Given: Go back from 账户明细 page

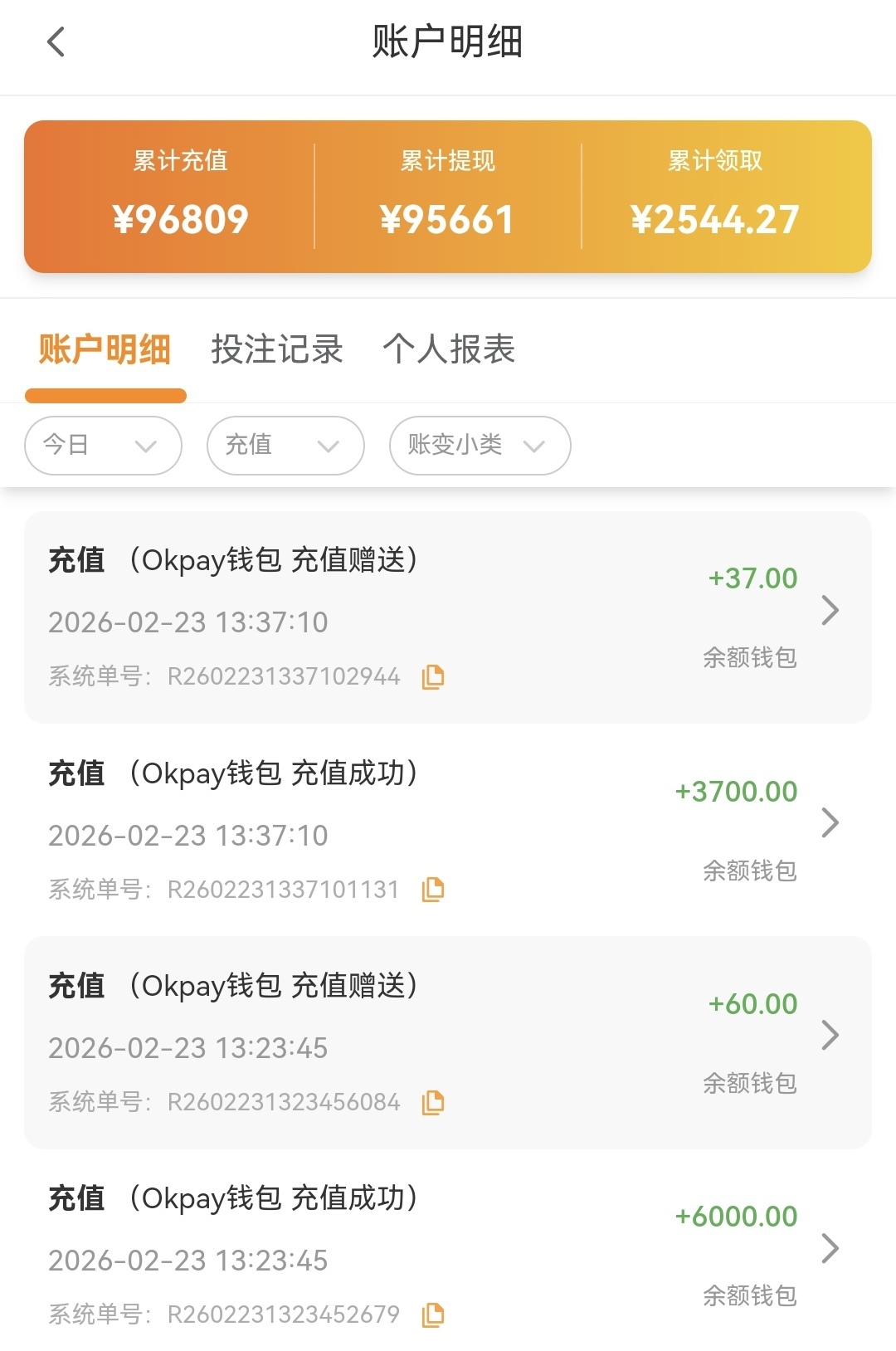Looking at the screenshot, I should click(x=56, y=41).
